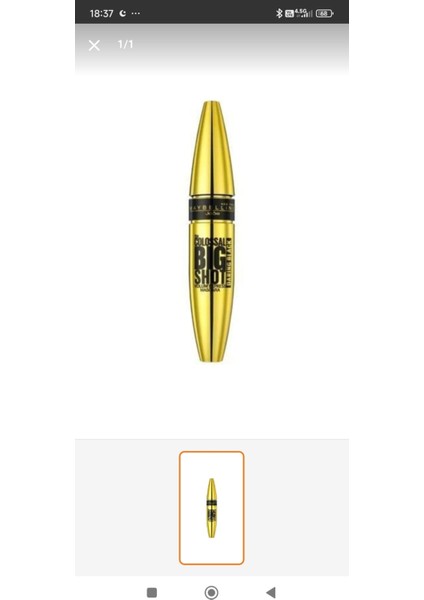Screen dimensions: 424x600
Task: Select the mascara thumbnail preview
Action: click(212, 508)
